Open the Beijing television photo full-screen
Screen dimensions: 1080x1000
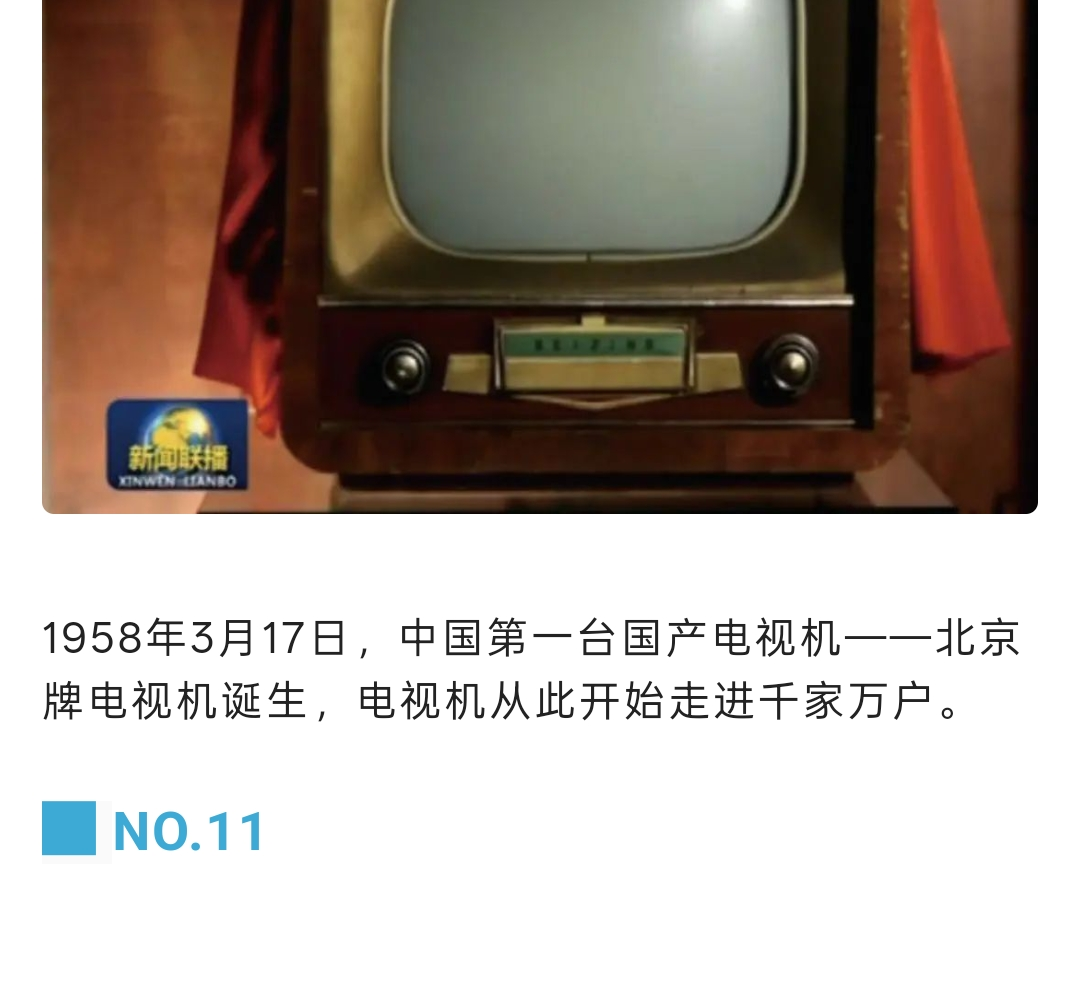coord(540,250)
